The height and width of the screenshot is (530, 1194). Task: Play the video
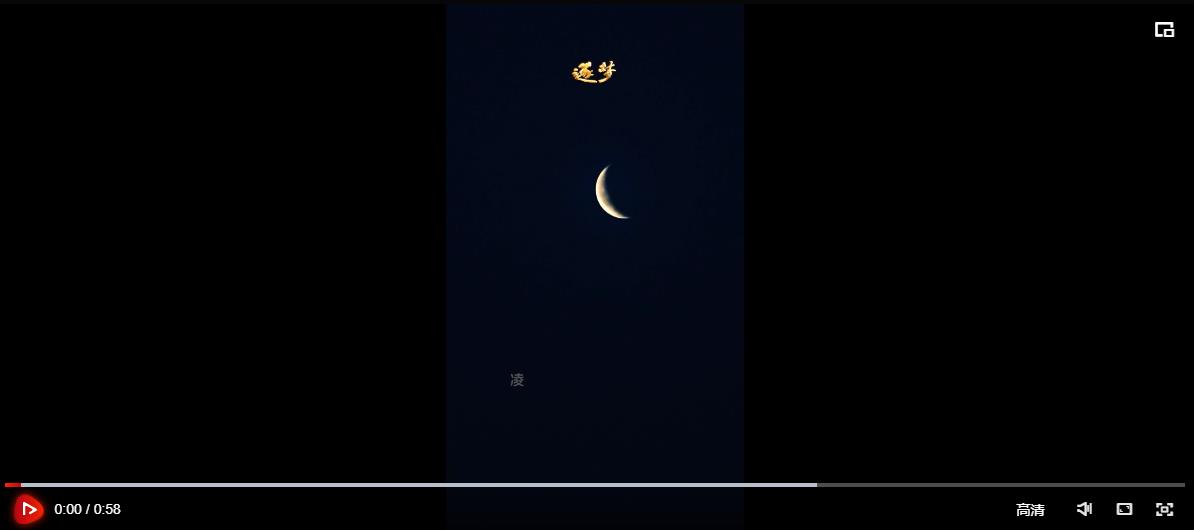pyautogui.click(x=28, y=509)
